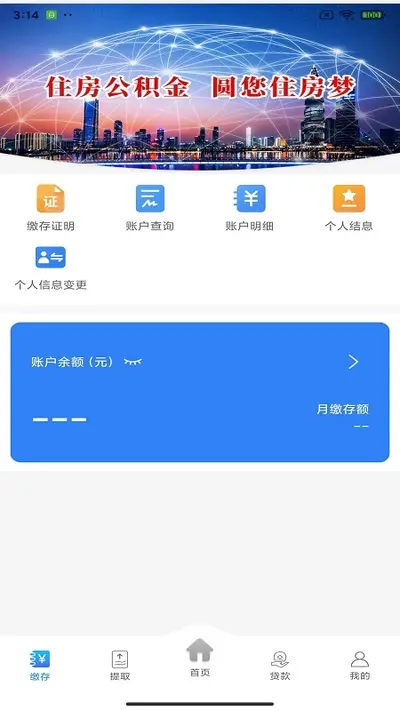Image resolution: width=400 pixels, height=711 pixels.
Task: Switch to the 缴存 tab
Action: coord(40,666)
